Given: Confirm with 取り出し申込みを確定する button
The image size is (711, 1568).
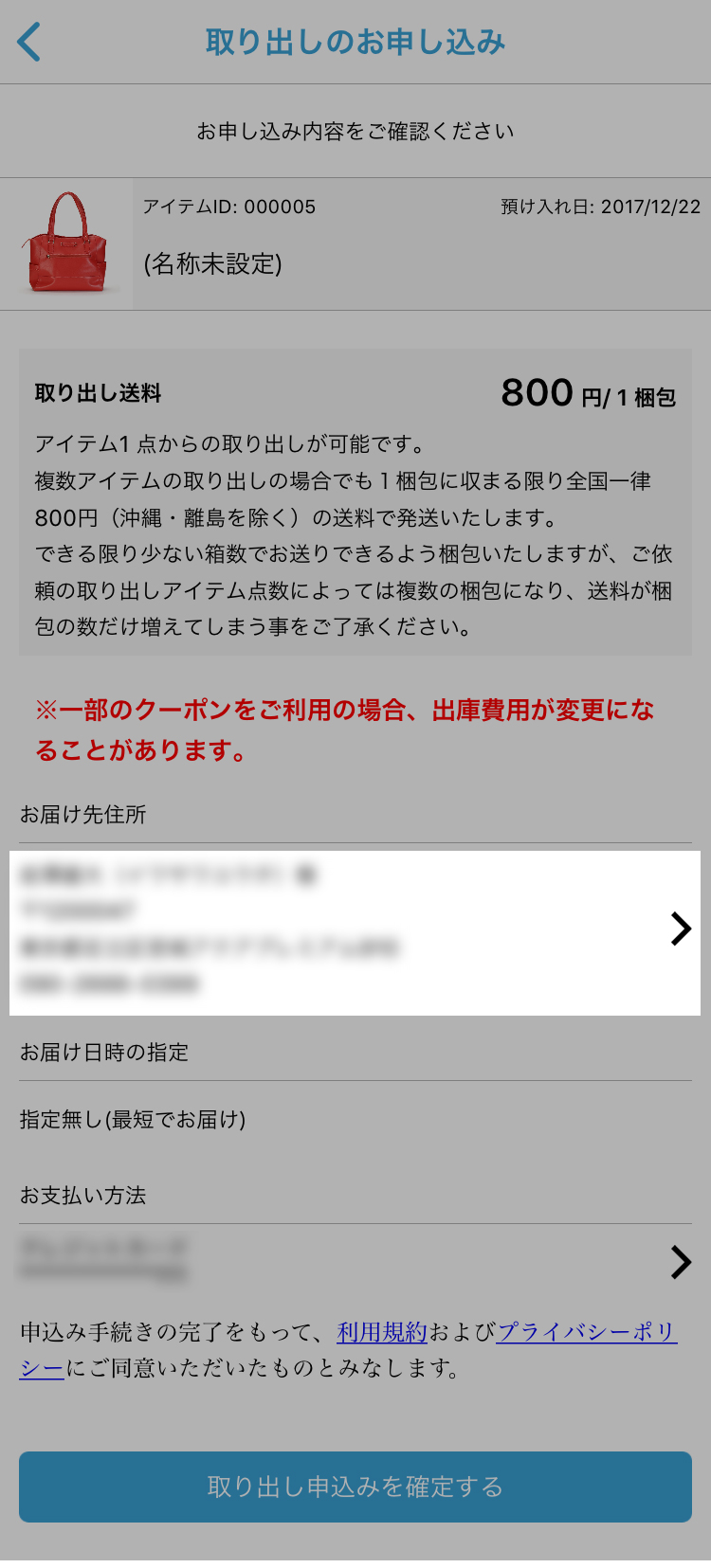Looking at the screenshot, I should pyautogui.click(x=355, y=1487).
